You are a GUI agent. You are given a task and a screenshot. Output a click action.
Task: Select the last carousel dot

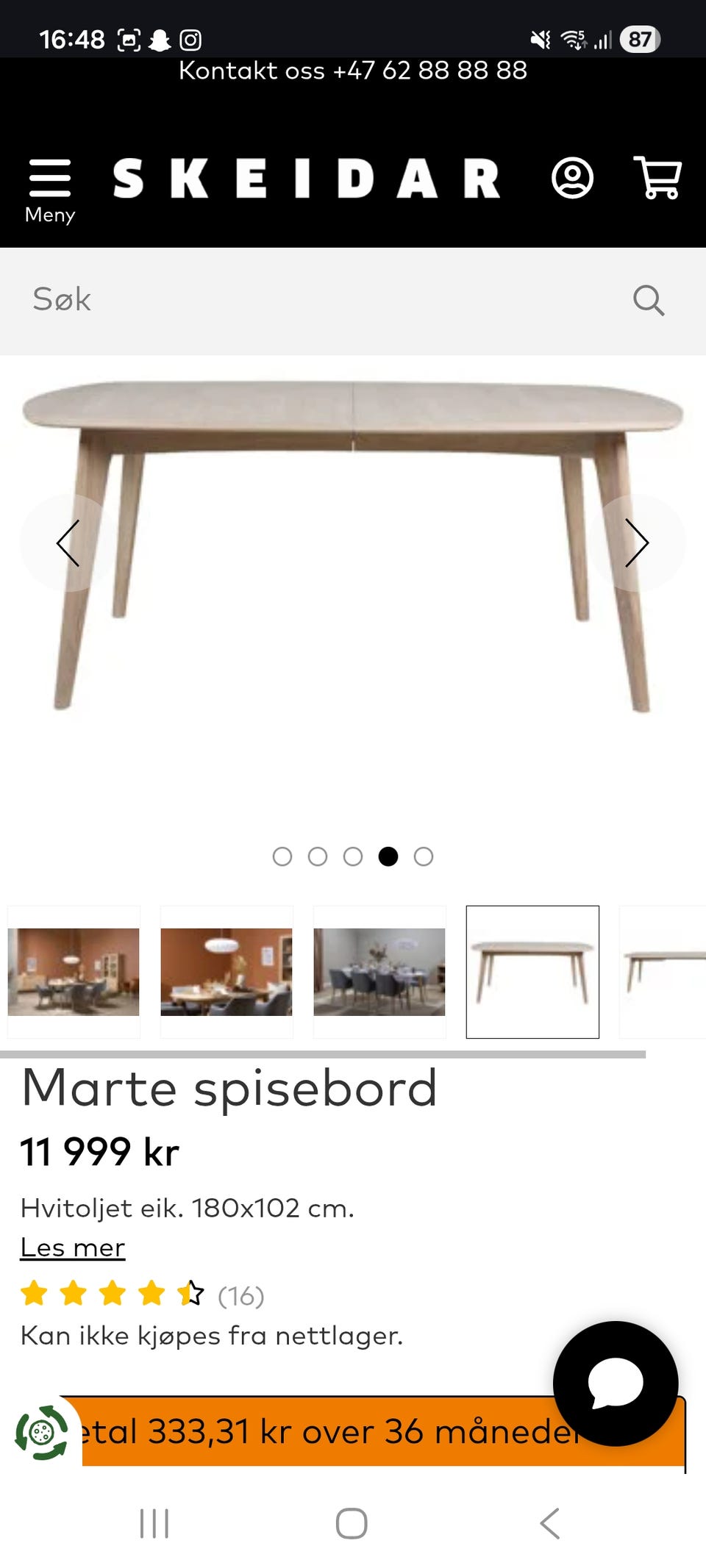click(x=423, y=856)
